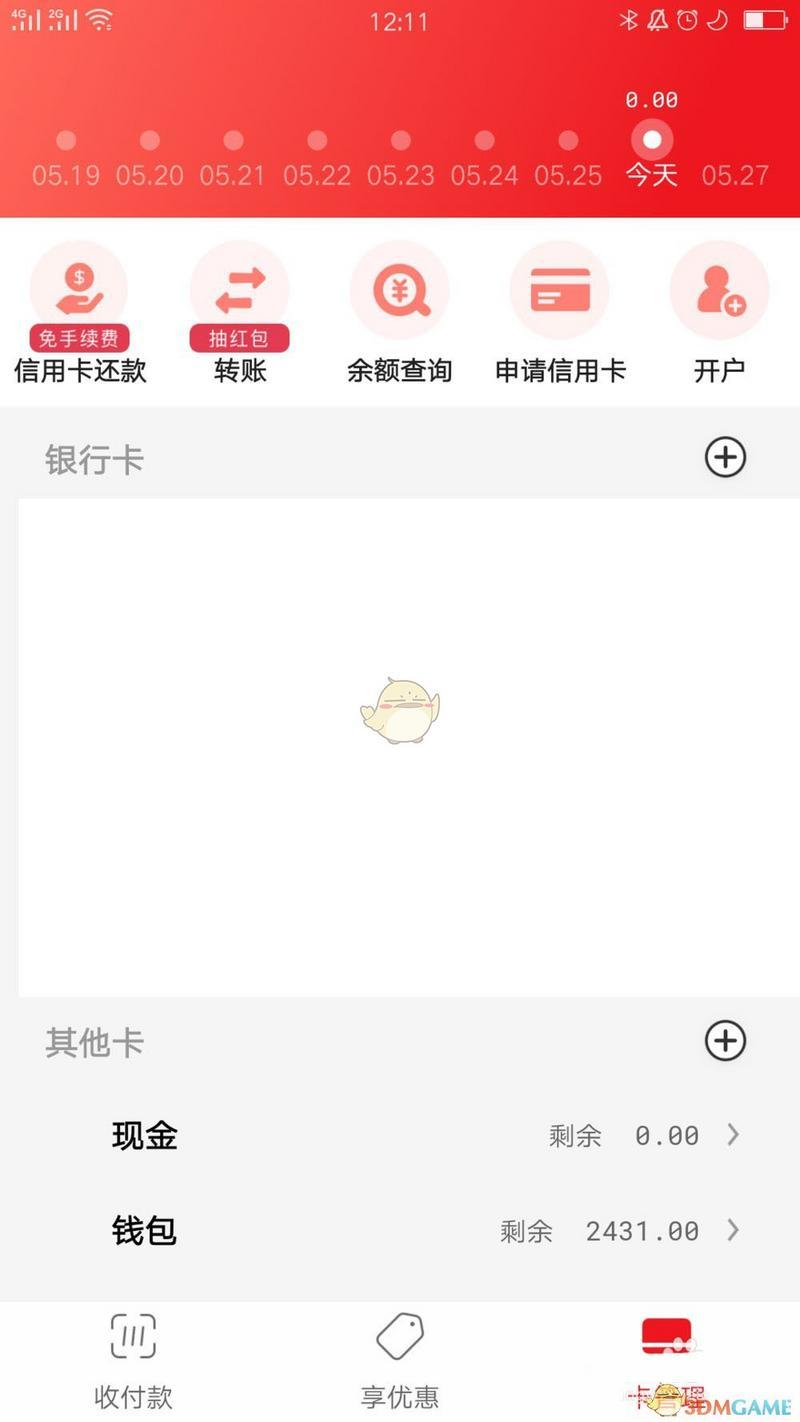Viewport: 800px width, 1422px height.
Task: Add a bank card with the plus button
Action: [724, 458]
